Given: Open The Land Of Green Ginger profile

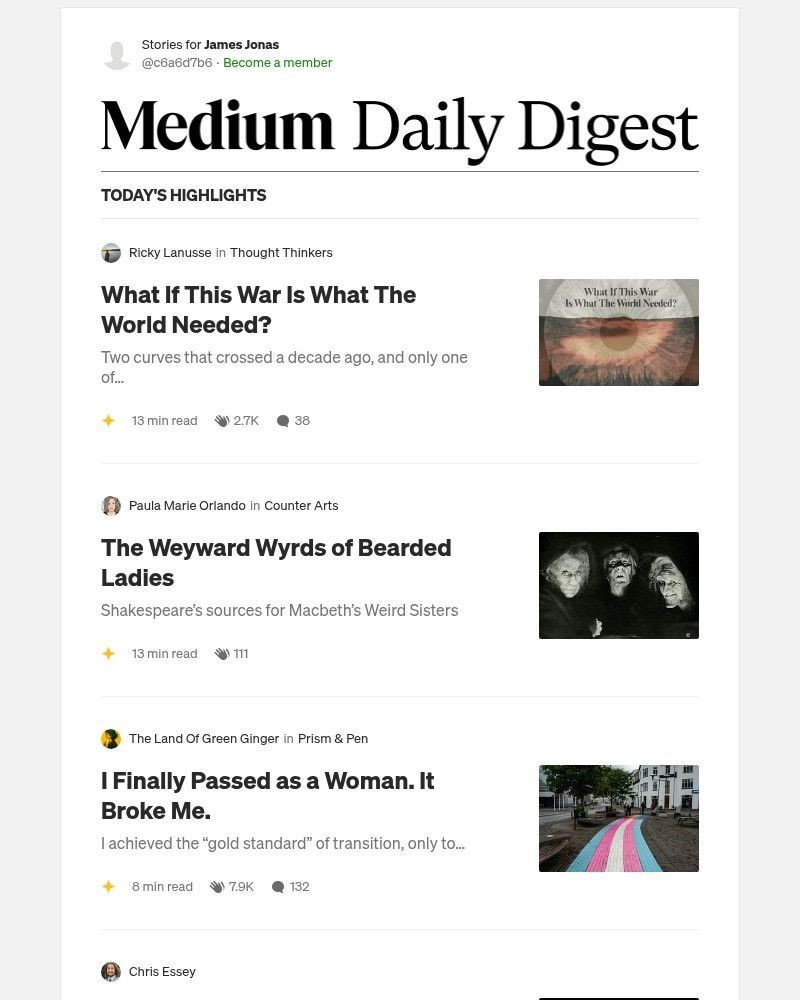Looking at the screenshot, I should pos(203,739).
